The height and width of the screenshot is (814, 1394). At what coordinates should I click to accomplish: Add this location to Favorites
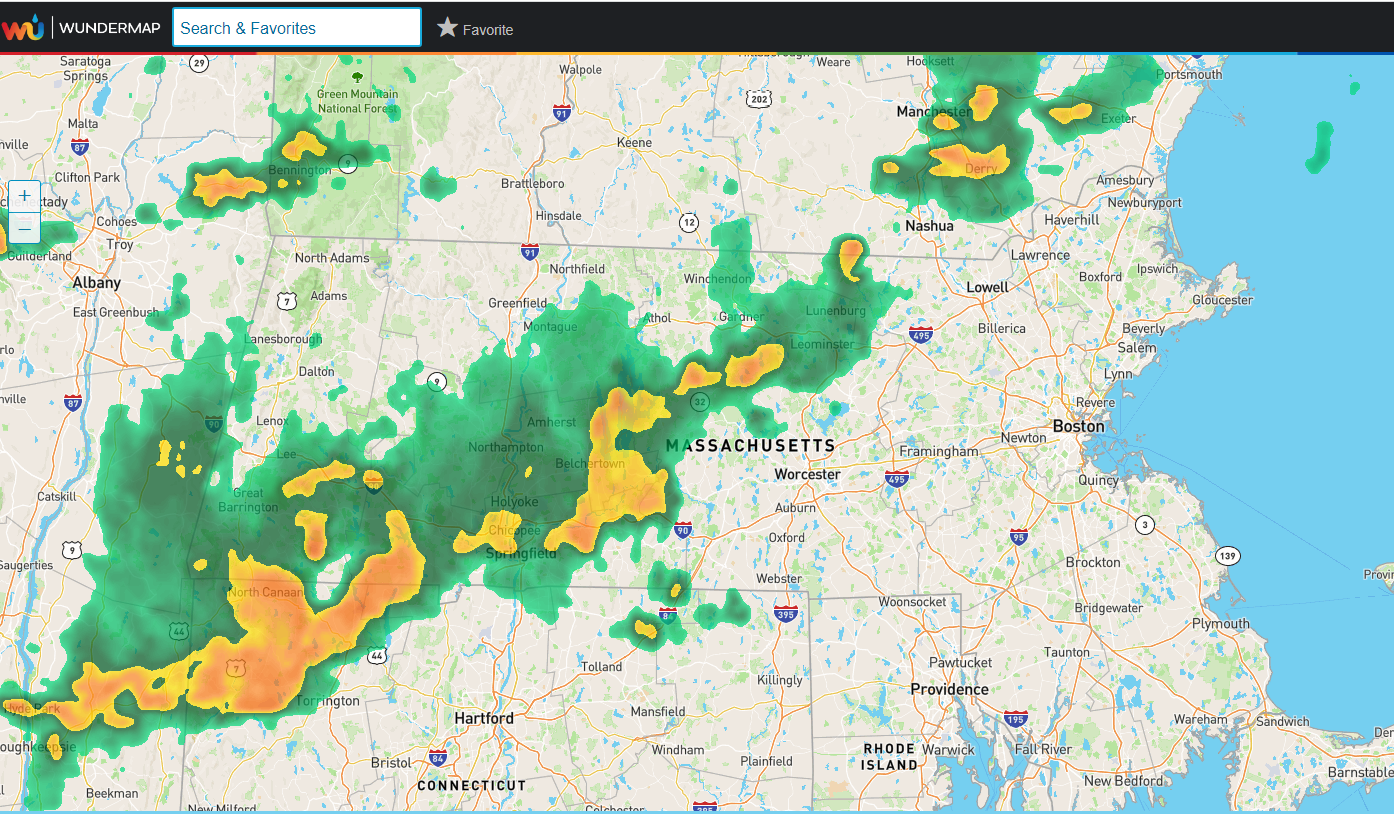475,29
